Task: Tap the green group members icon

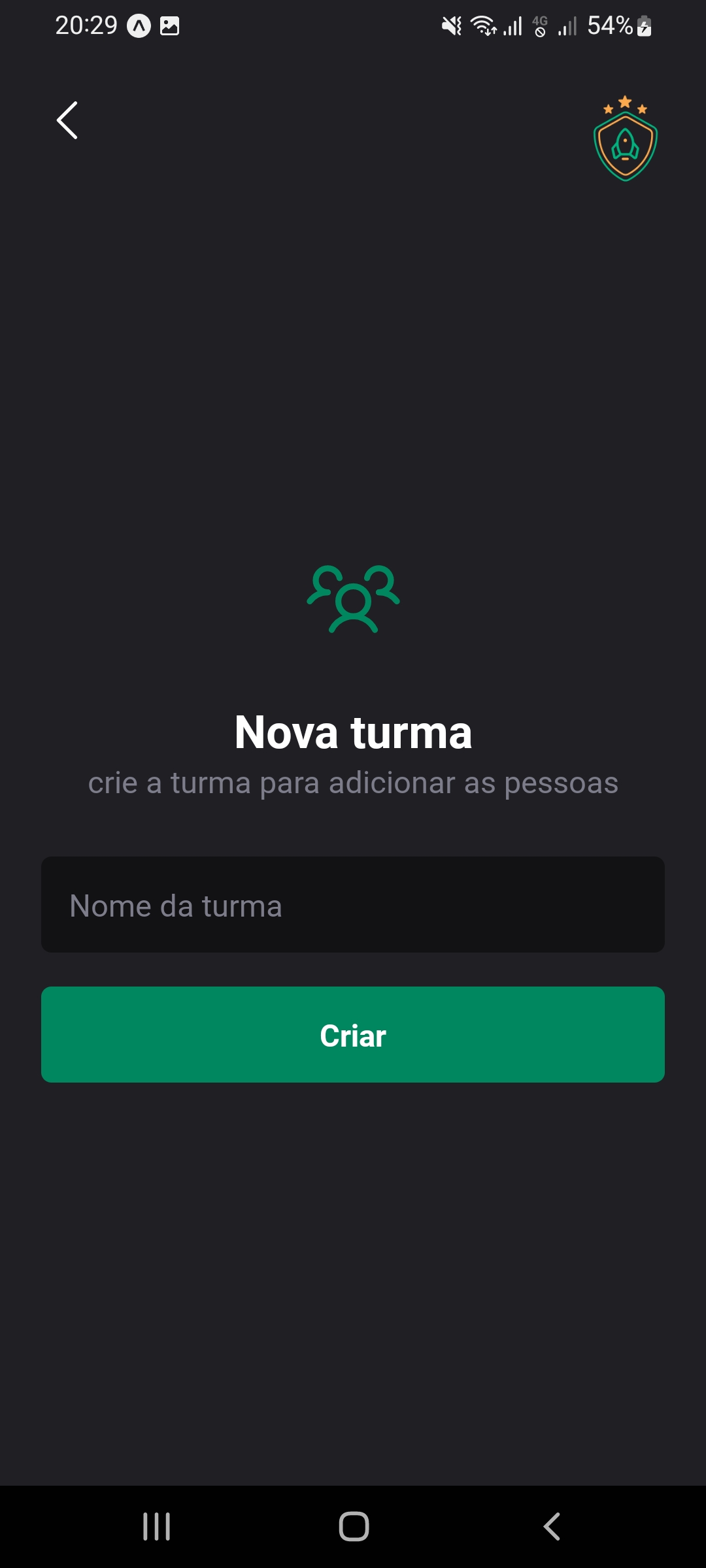Action: pos(353,600)
